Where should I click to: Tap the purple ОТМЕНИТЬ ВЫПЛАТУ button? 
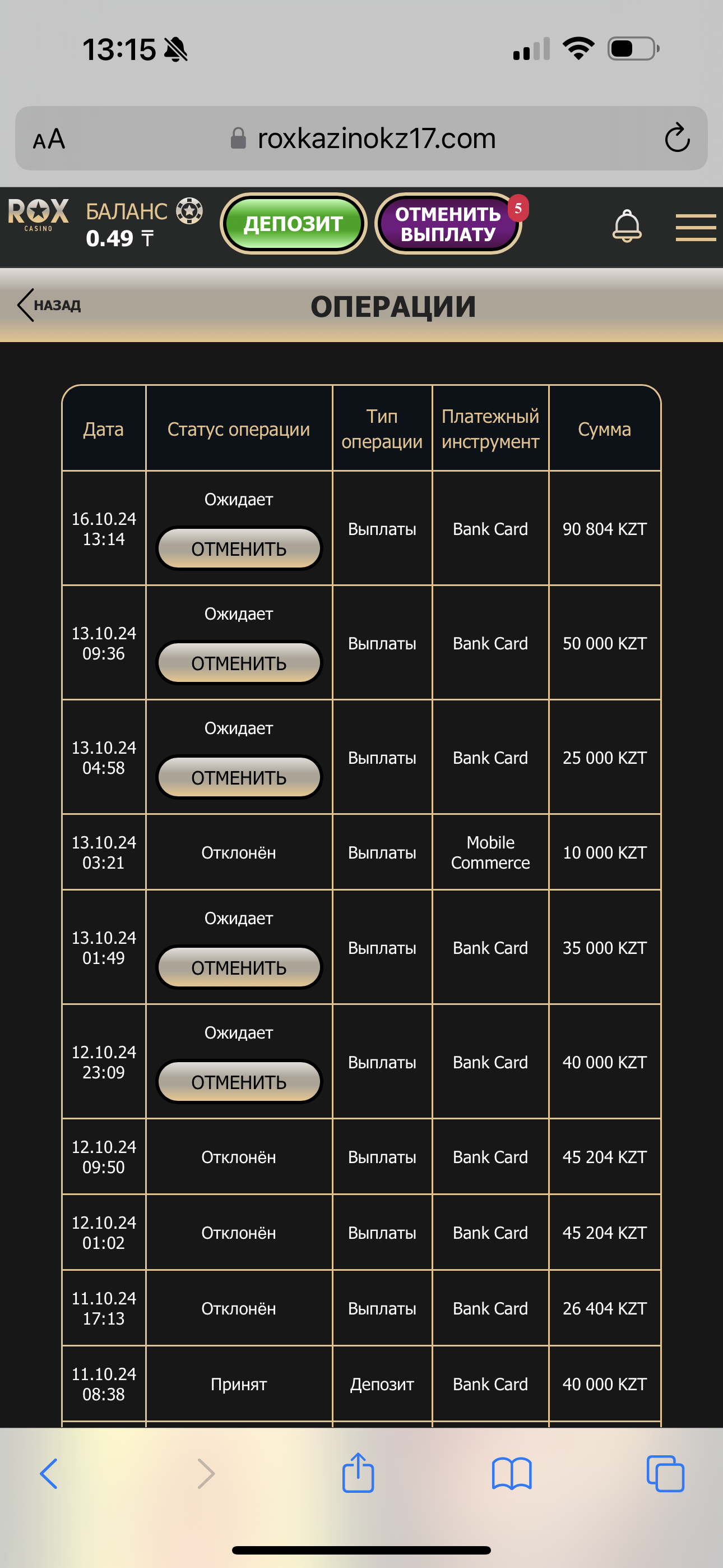pos(448,223)
